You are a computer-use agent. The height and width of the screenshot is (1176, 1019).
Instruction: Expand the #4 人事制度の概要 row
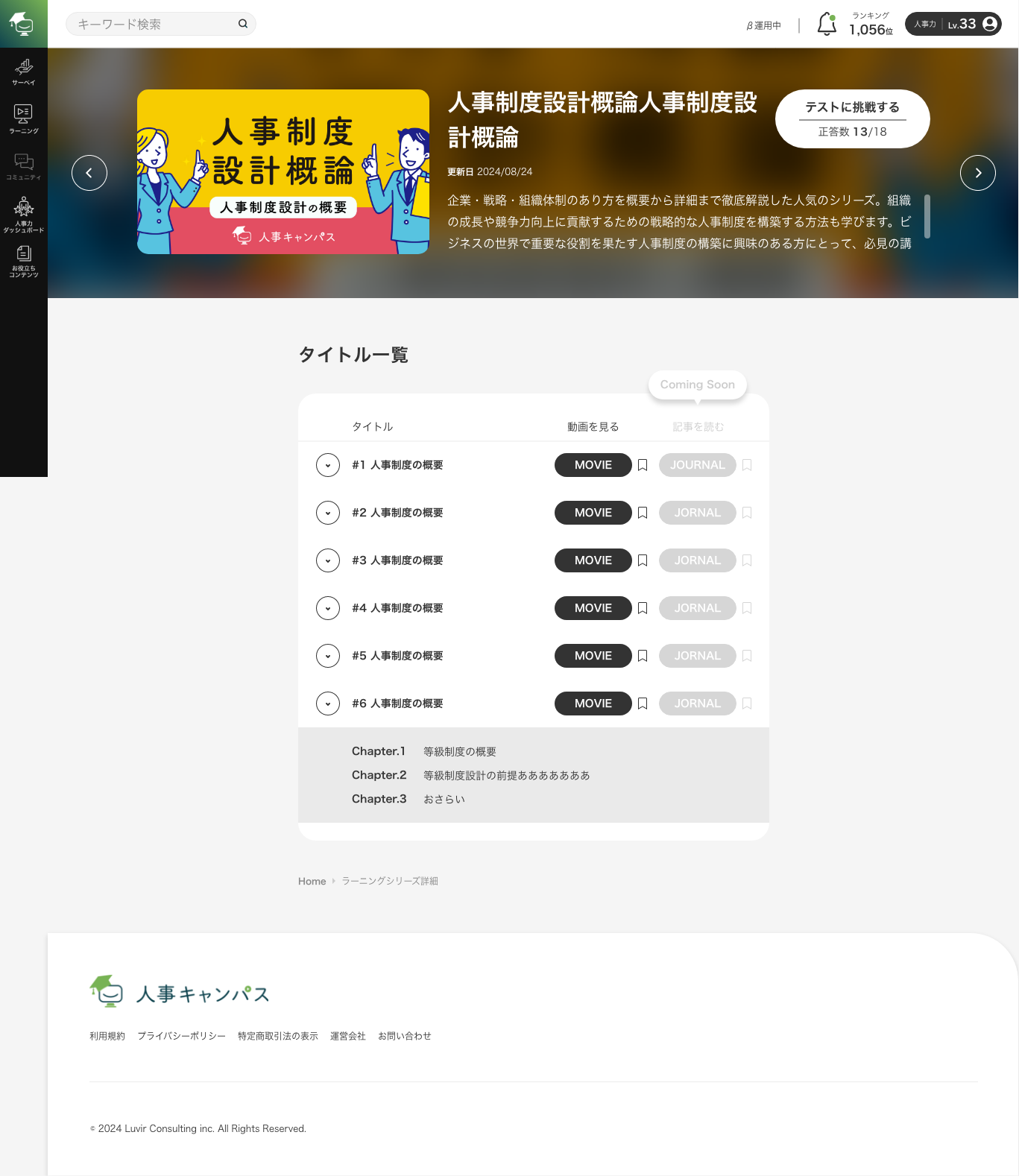pos(328,608)
